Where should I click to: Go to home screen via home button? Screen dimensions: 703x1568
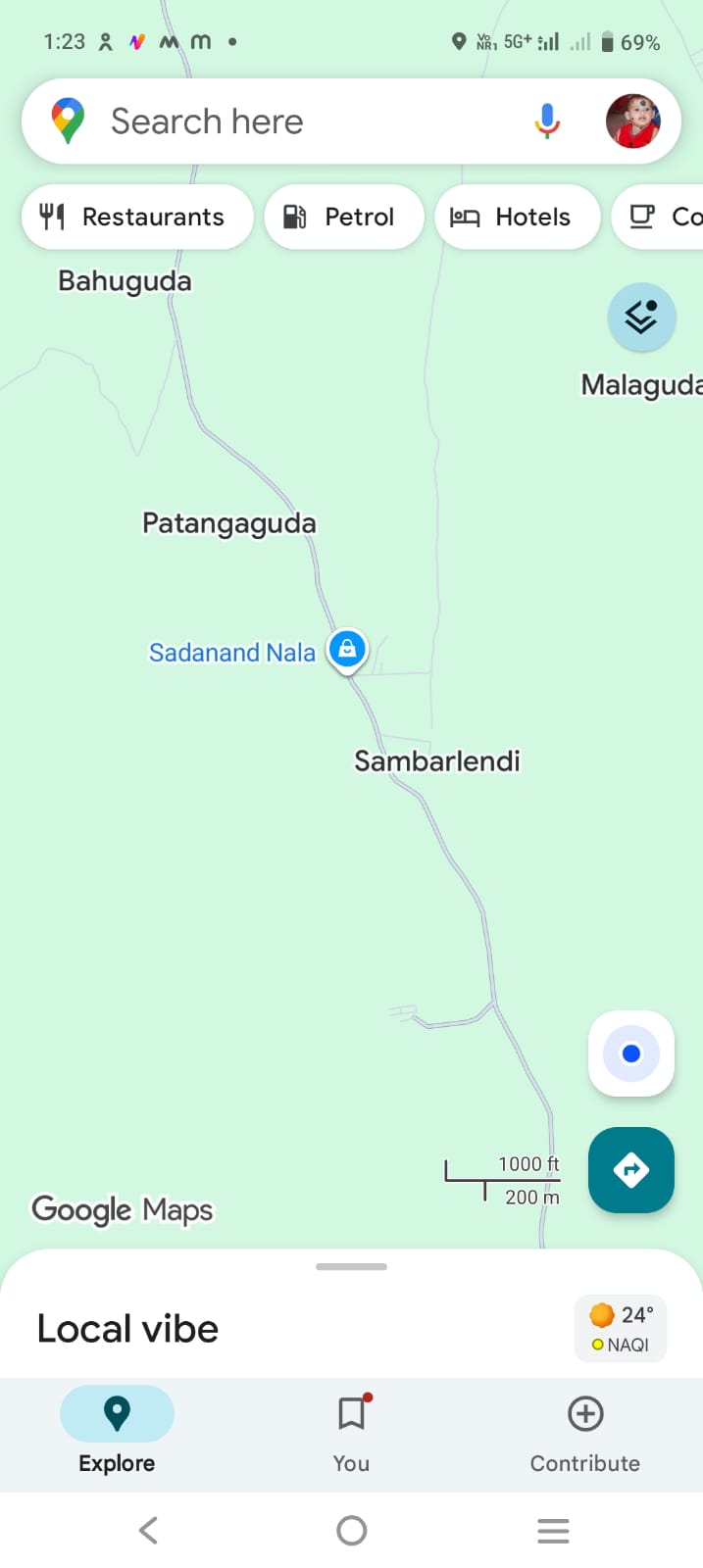pyautogui.click(x=351, y=1530)
